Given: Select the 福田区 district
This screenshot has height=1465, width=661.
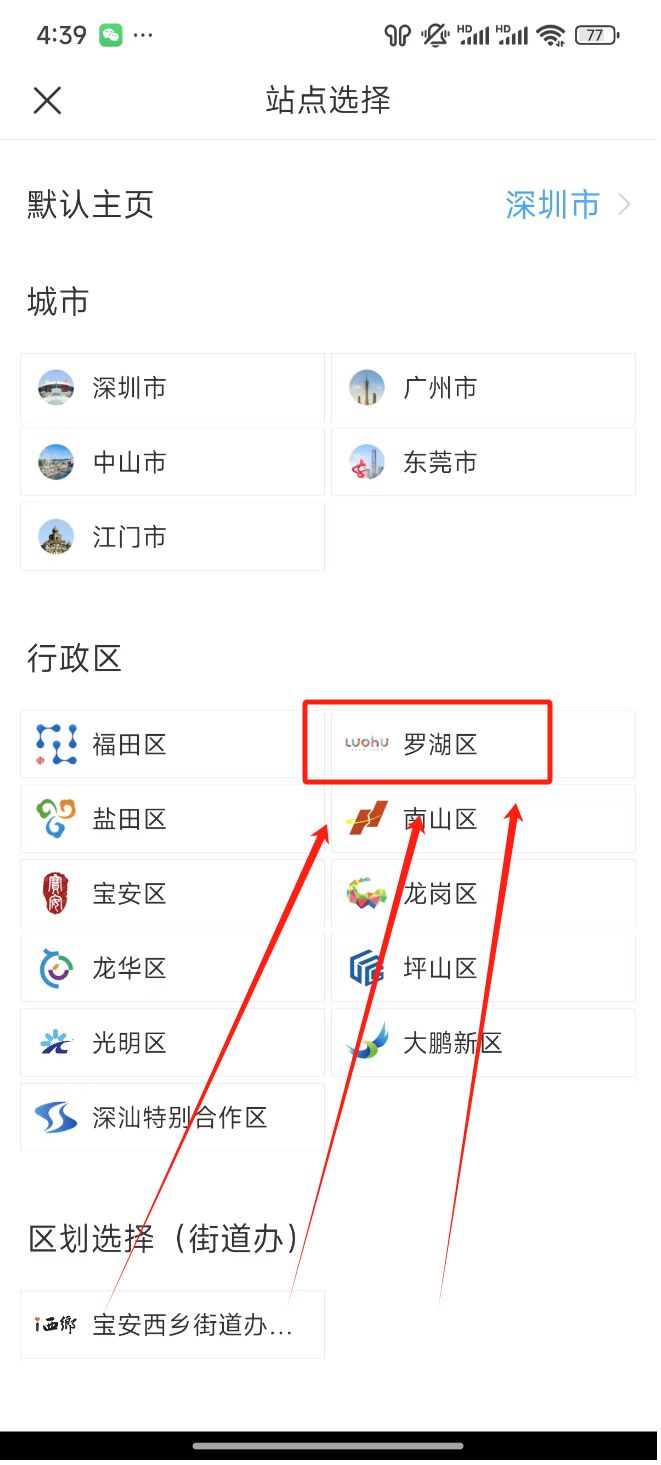Looking at the screenshot, I should pyautogui.click(x=172, y=745).
